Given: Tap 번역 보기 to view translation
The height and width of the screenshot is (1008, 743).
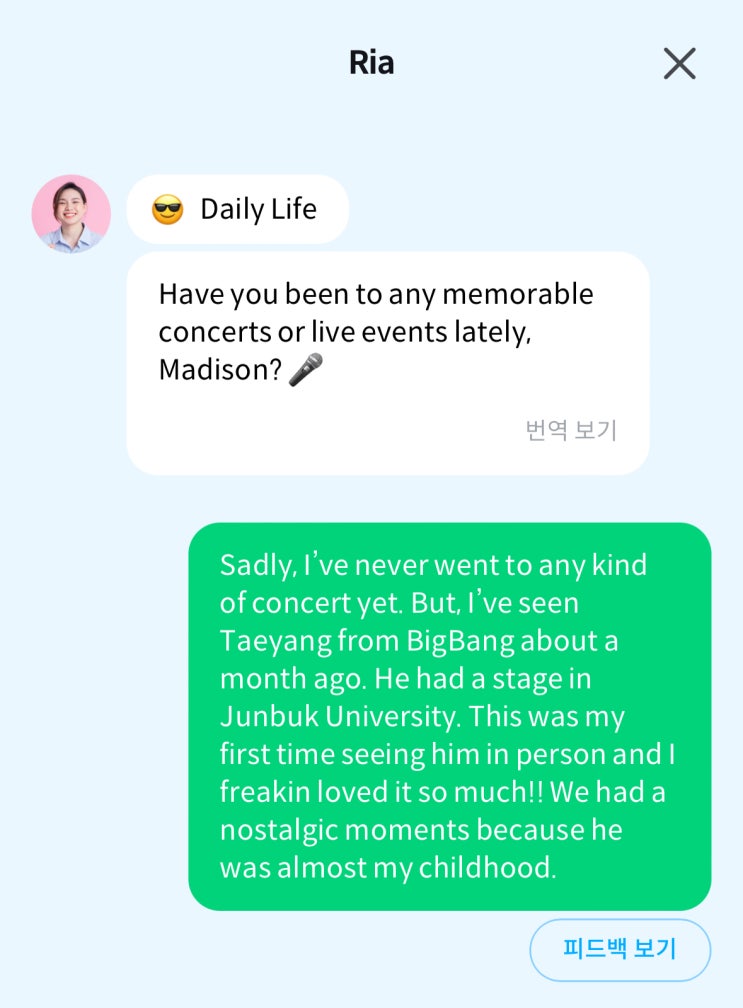Looking at the screenshot, I should (571, 430).
